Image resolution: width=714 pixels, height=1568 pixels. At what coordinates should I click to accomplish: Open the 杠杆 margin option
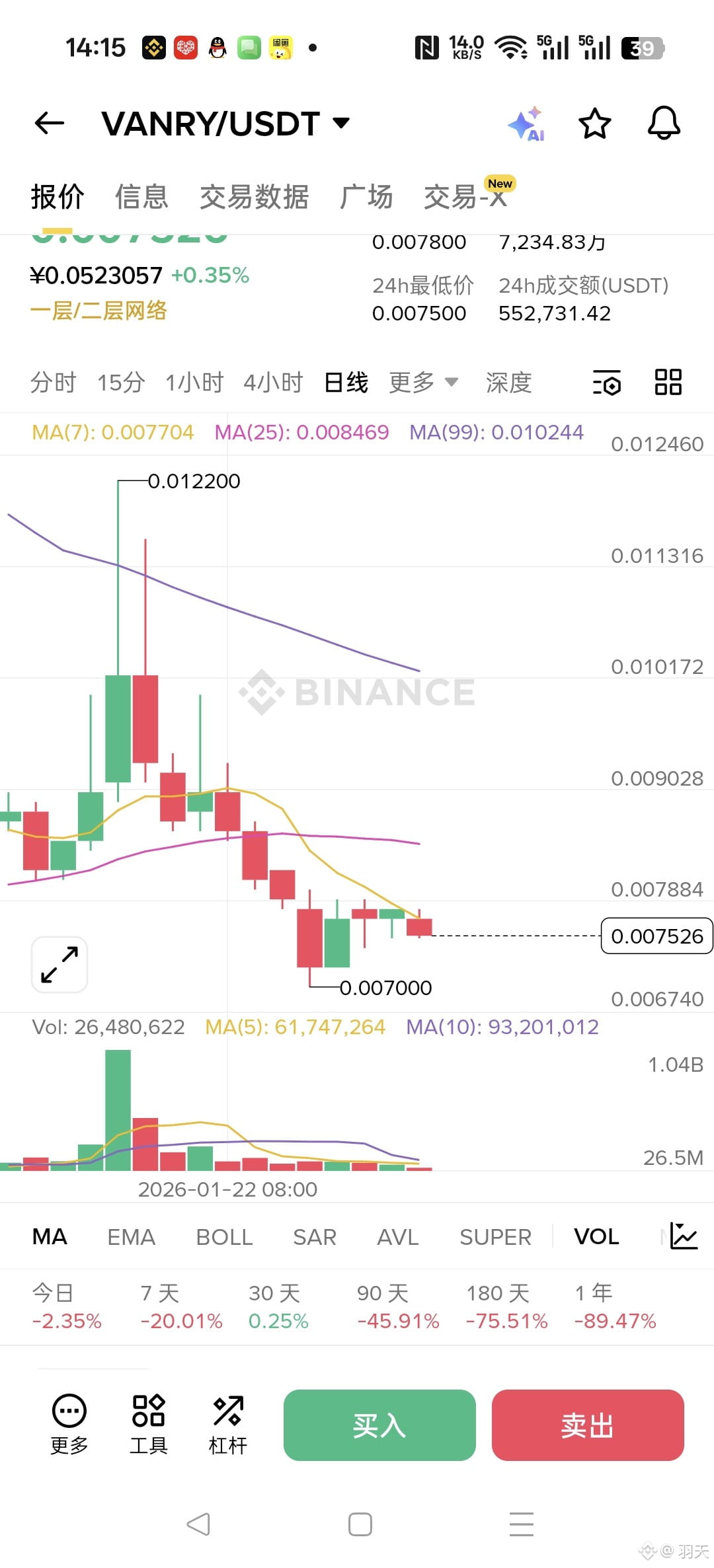point(228,1425)
